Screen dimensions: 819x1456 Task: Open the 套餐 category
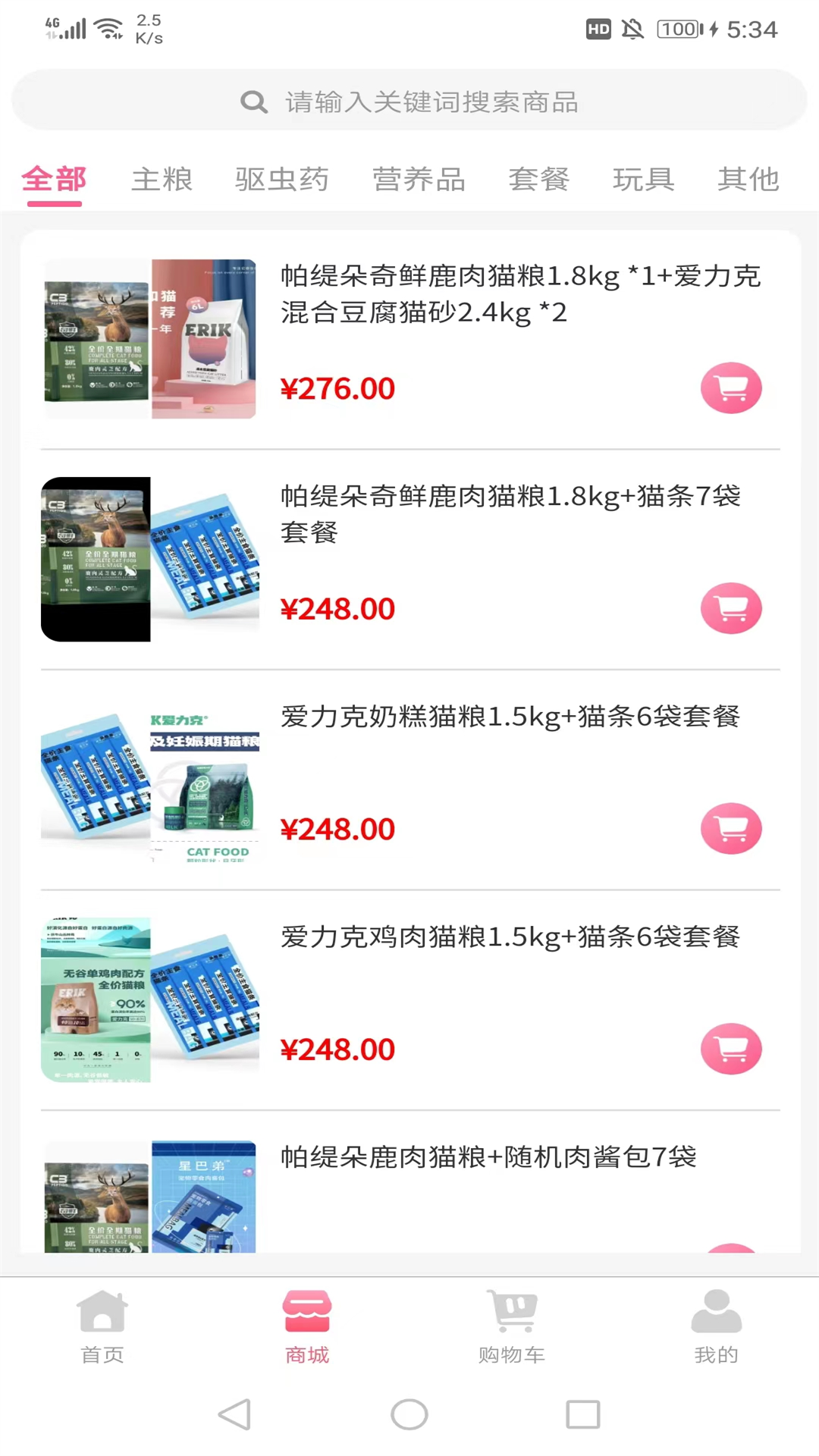[x=539, y=179]
